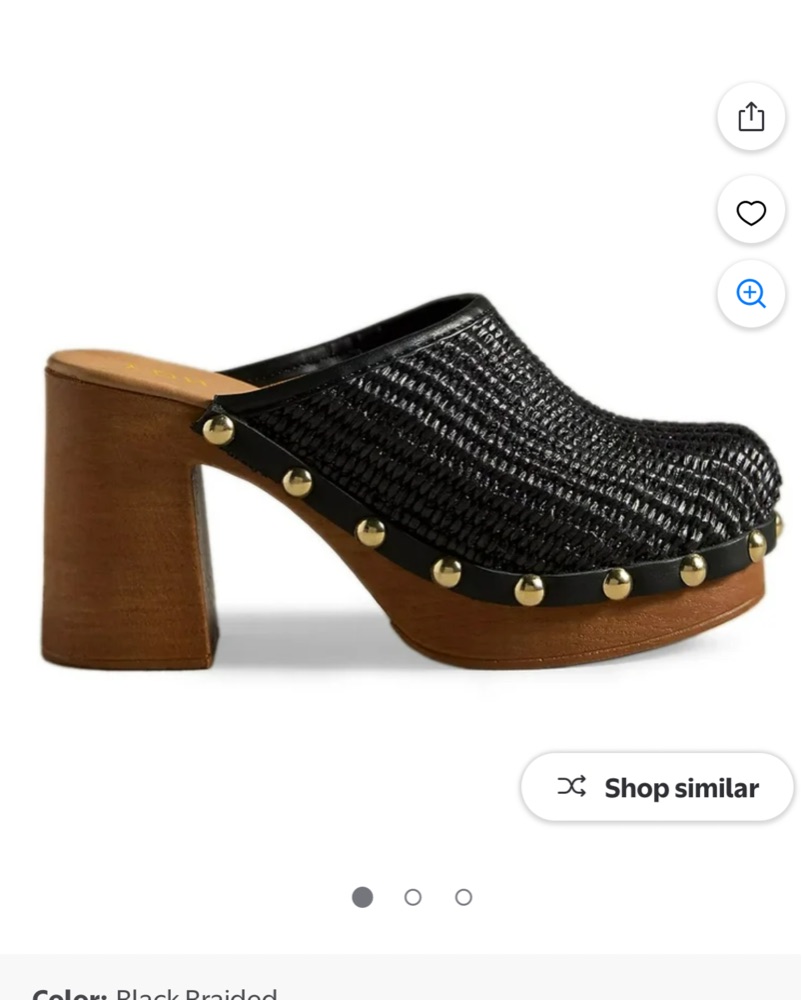This screenshot has height=1000, width=802.
Task: Add the clog to favorites with the heart
Action: (751, 212)
